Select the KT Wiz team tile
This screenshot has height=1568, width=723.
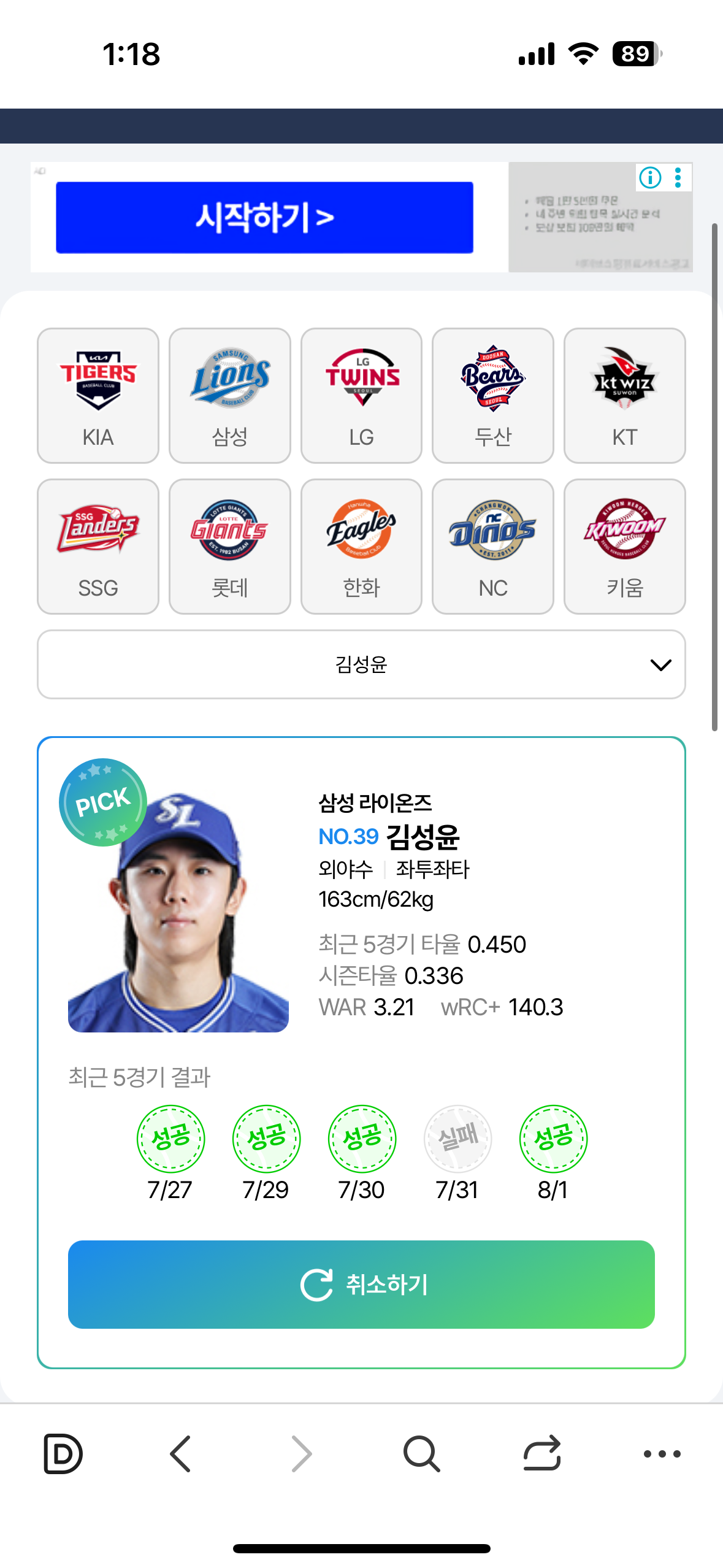point(625,396)
